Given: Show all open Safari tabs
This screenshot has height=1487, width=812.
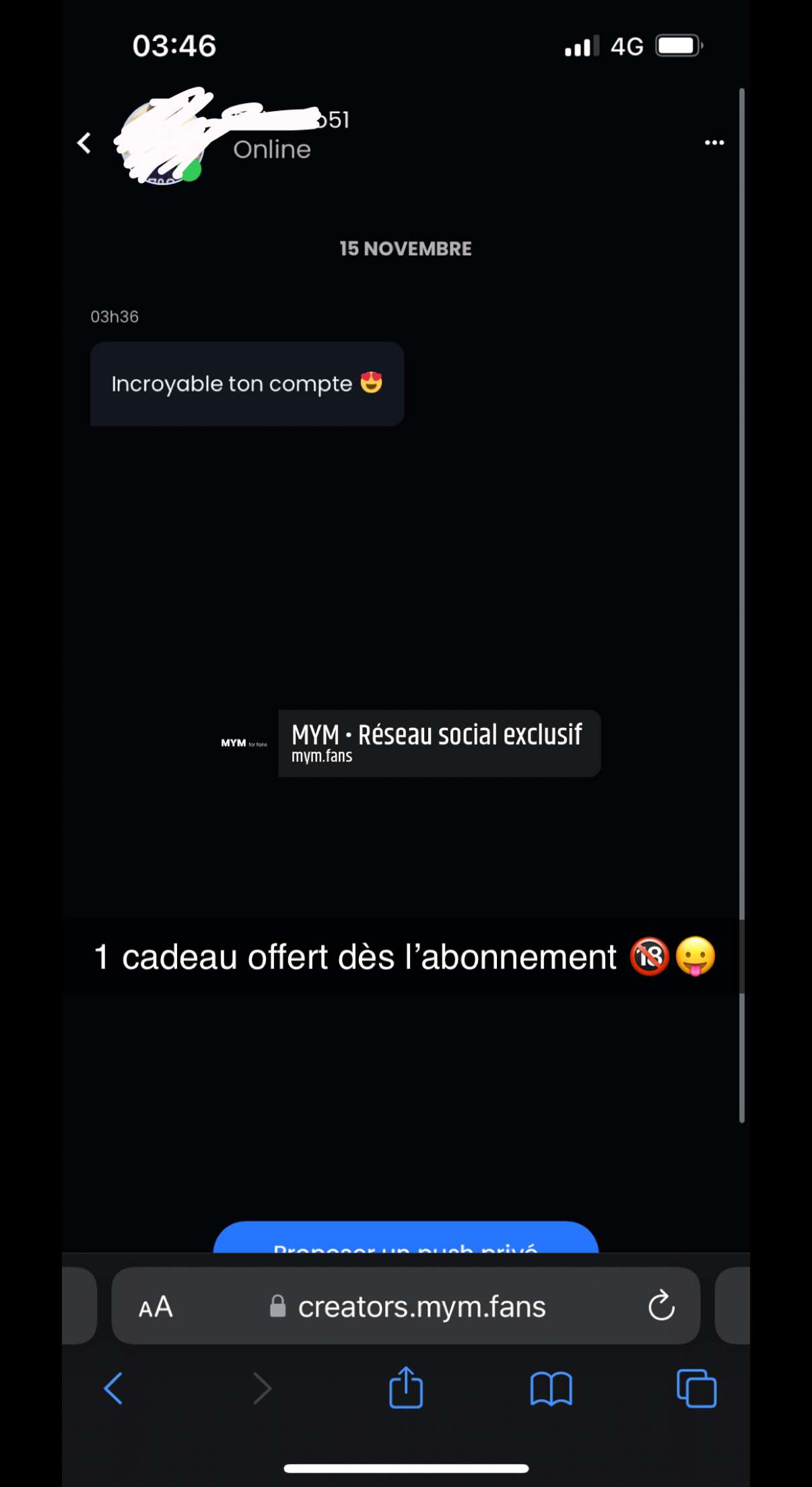Looking at the screenshot, I should [696, 1389].
